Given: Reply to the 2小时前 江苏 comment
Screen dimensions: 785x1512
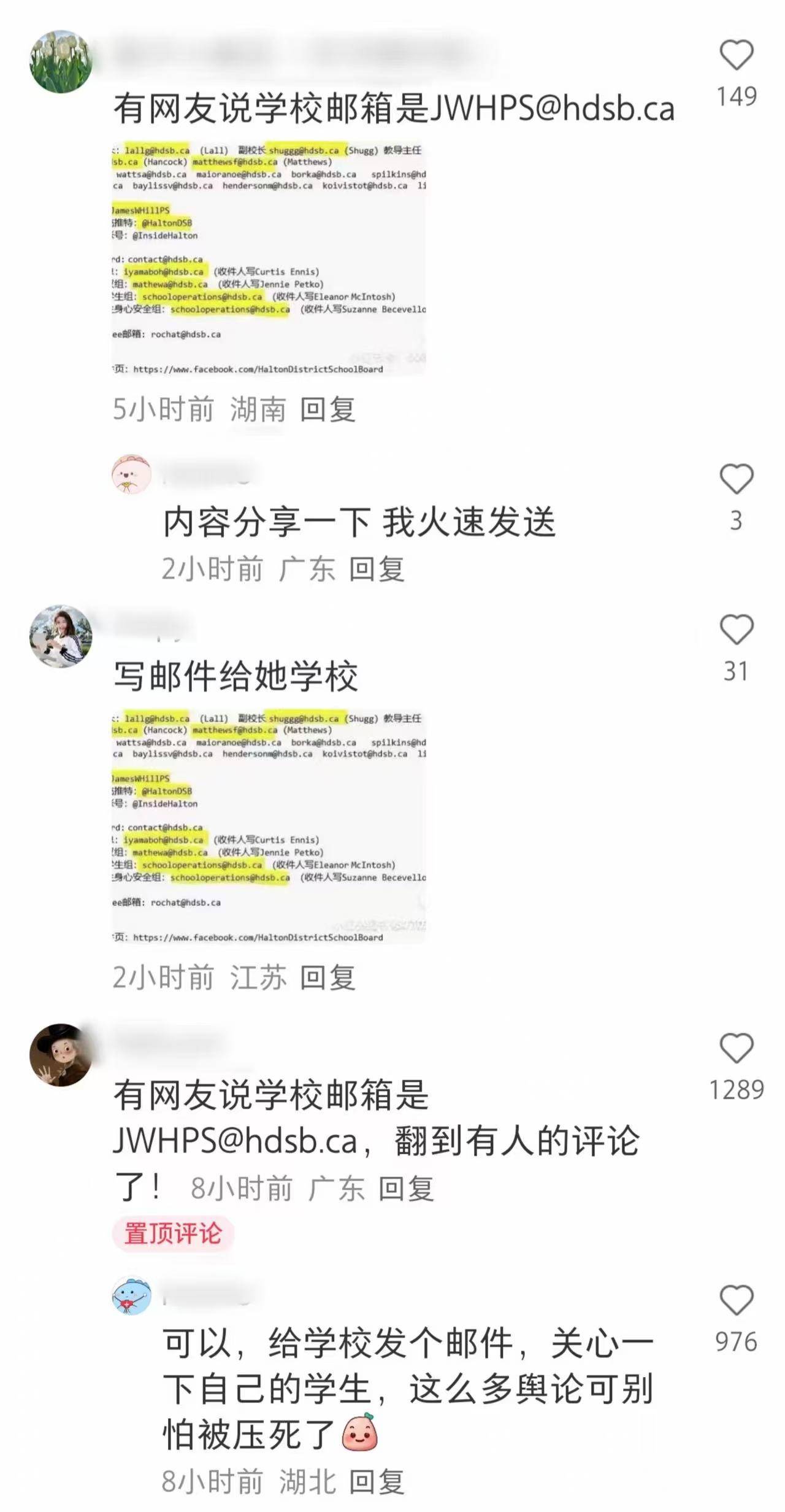Looking at the screenshot, I should click(327, 978).
